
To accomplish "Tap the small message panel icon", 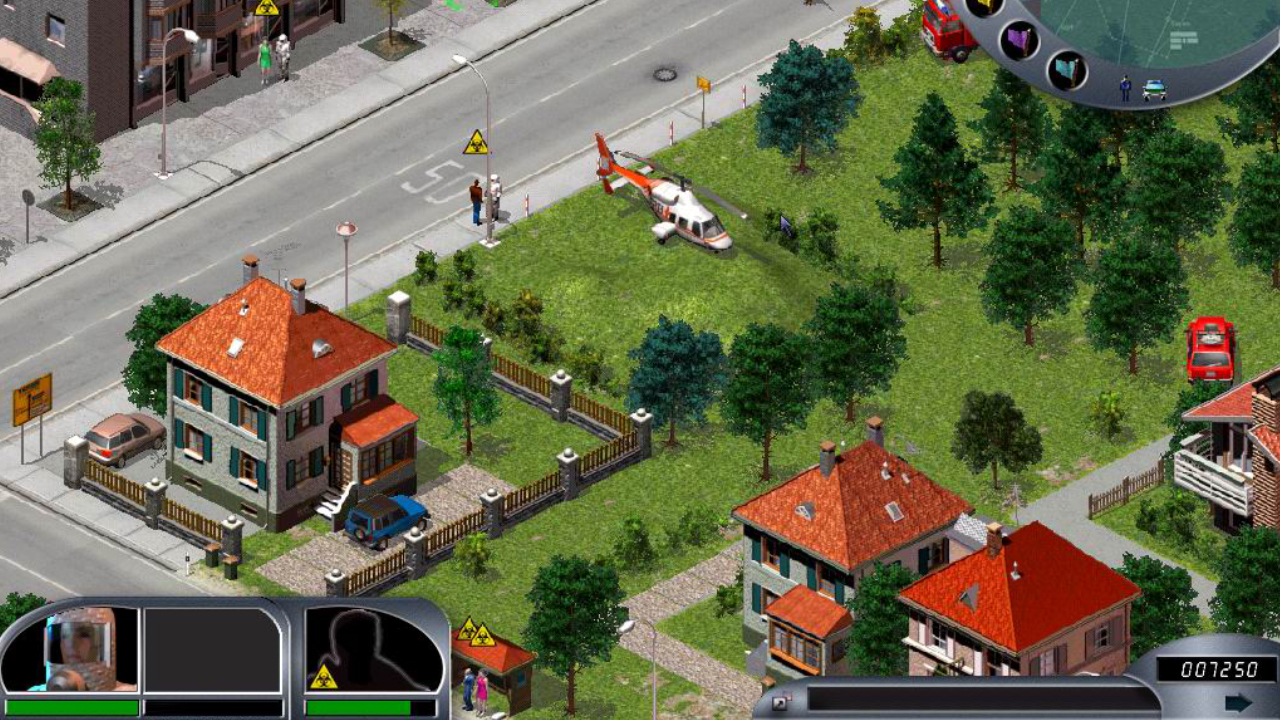I will (781, 702).
